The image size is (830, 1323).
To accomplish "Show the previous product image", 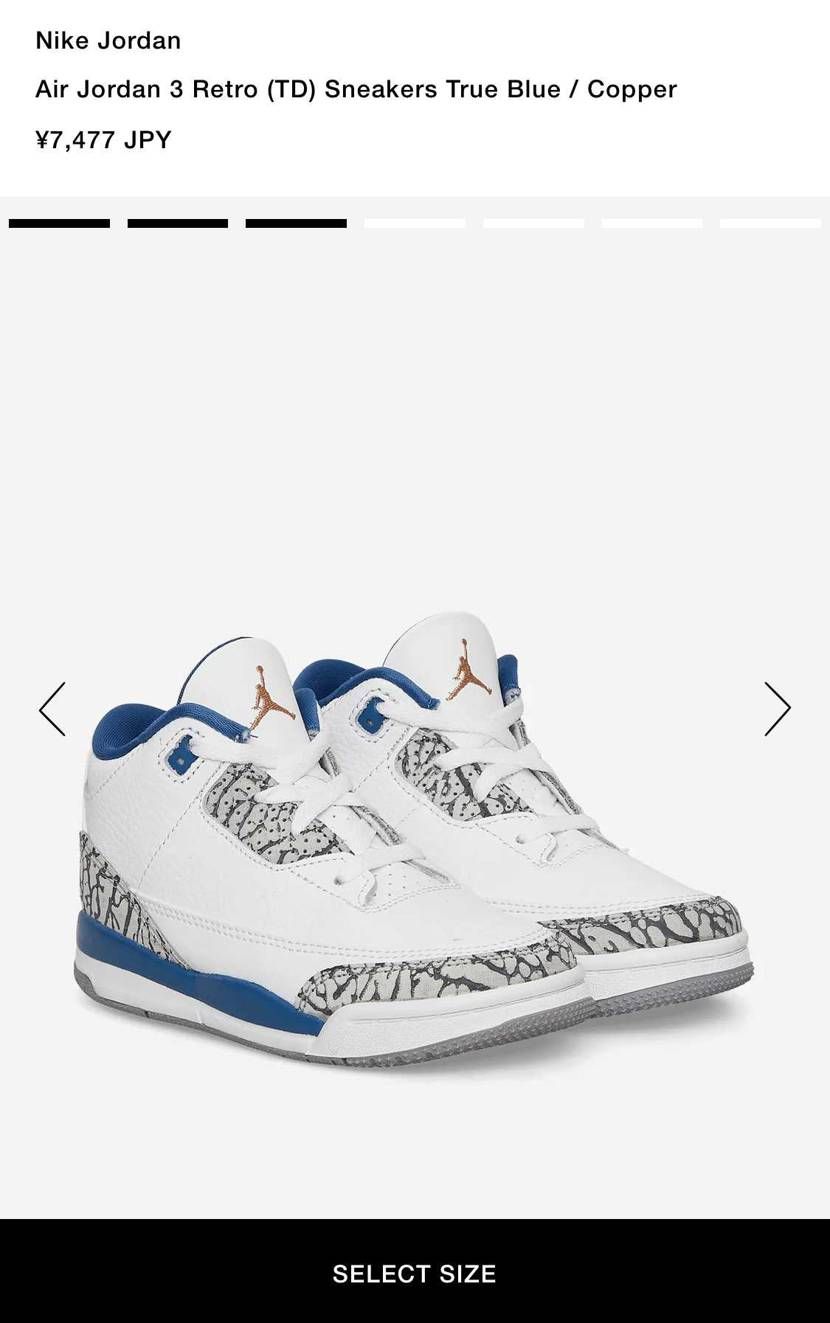I will coord(53,709).
